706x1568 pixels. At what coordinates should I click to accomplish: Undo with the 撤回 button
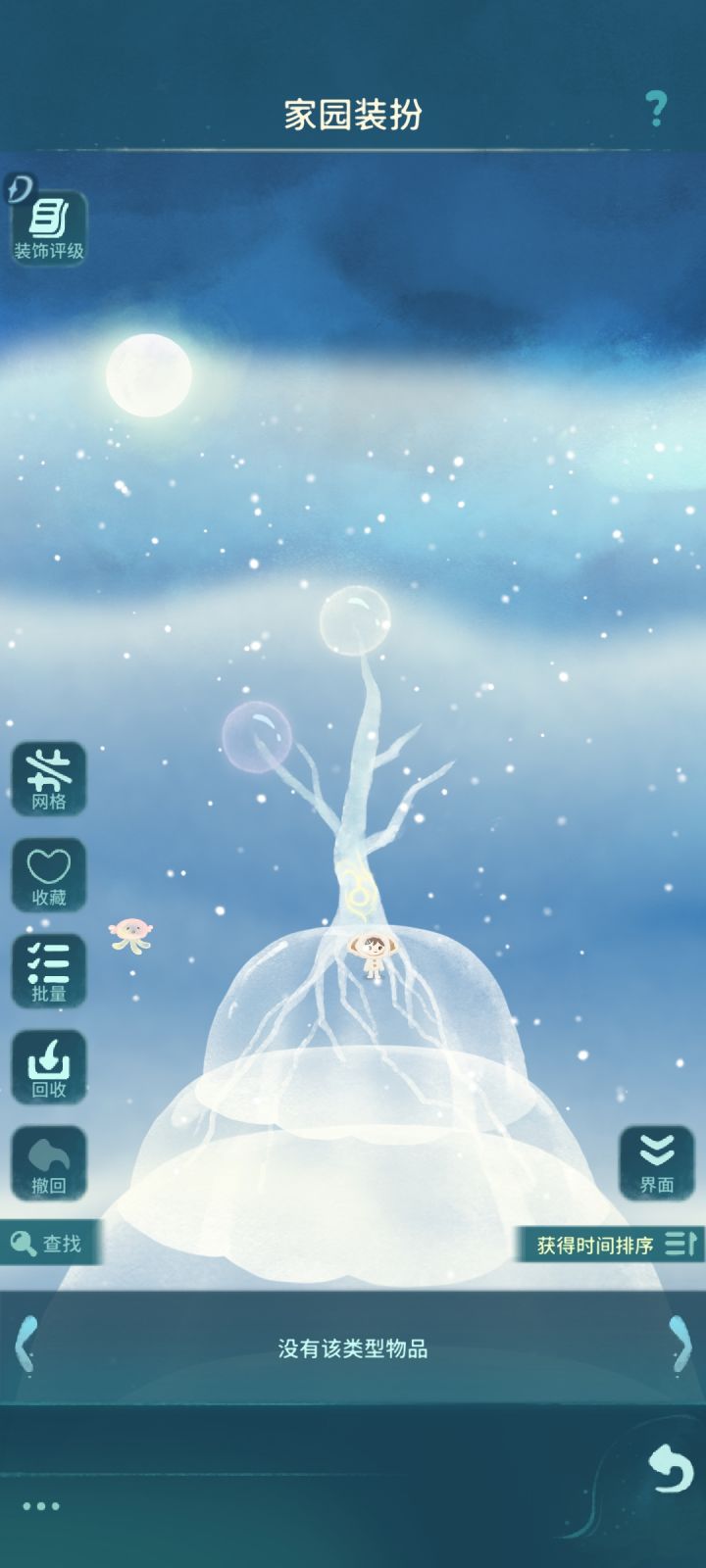coord(49,1163)
